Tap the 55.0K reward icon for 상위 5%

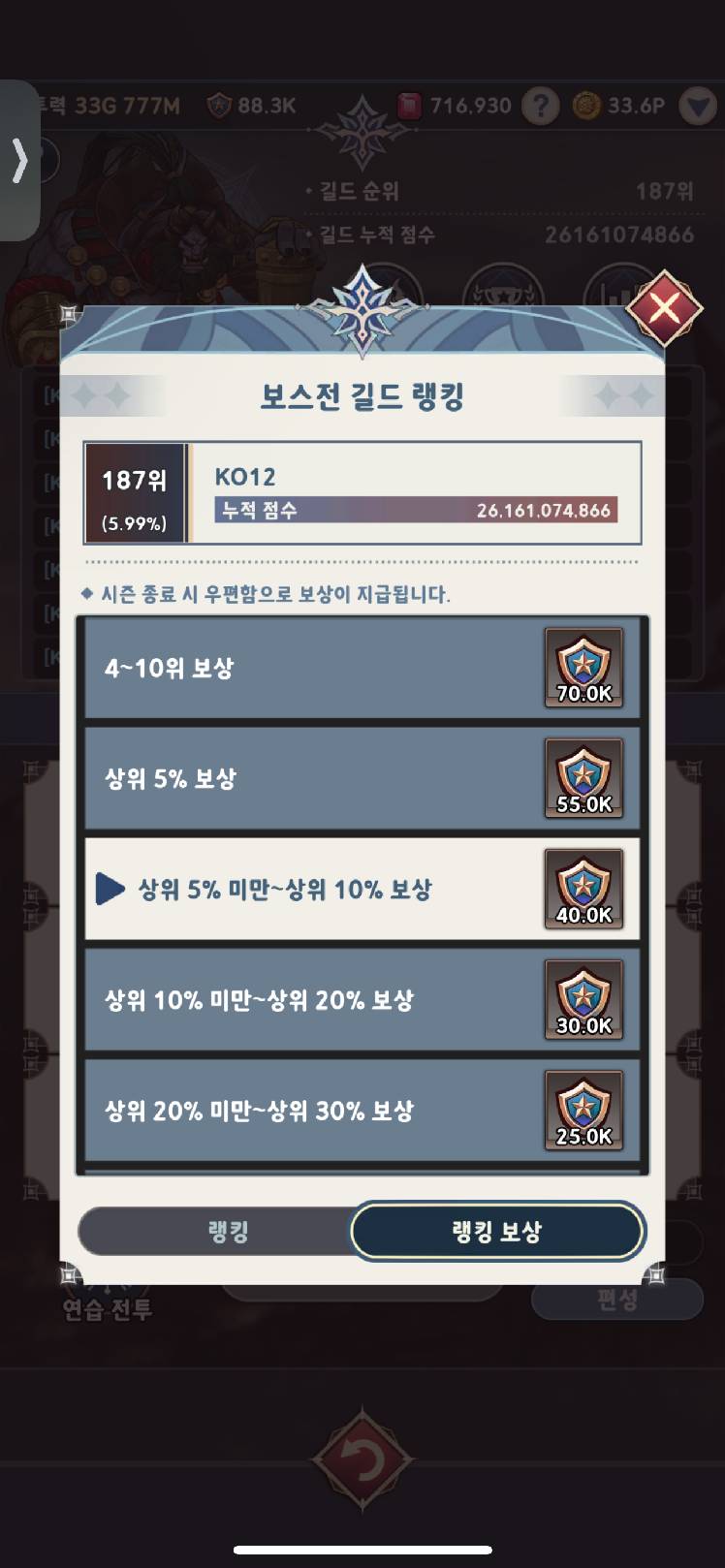[x=583, y=778]
